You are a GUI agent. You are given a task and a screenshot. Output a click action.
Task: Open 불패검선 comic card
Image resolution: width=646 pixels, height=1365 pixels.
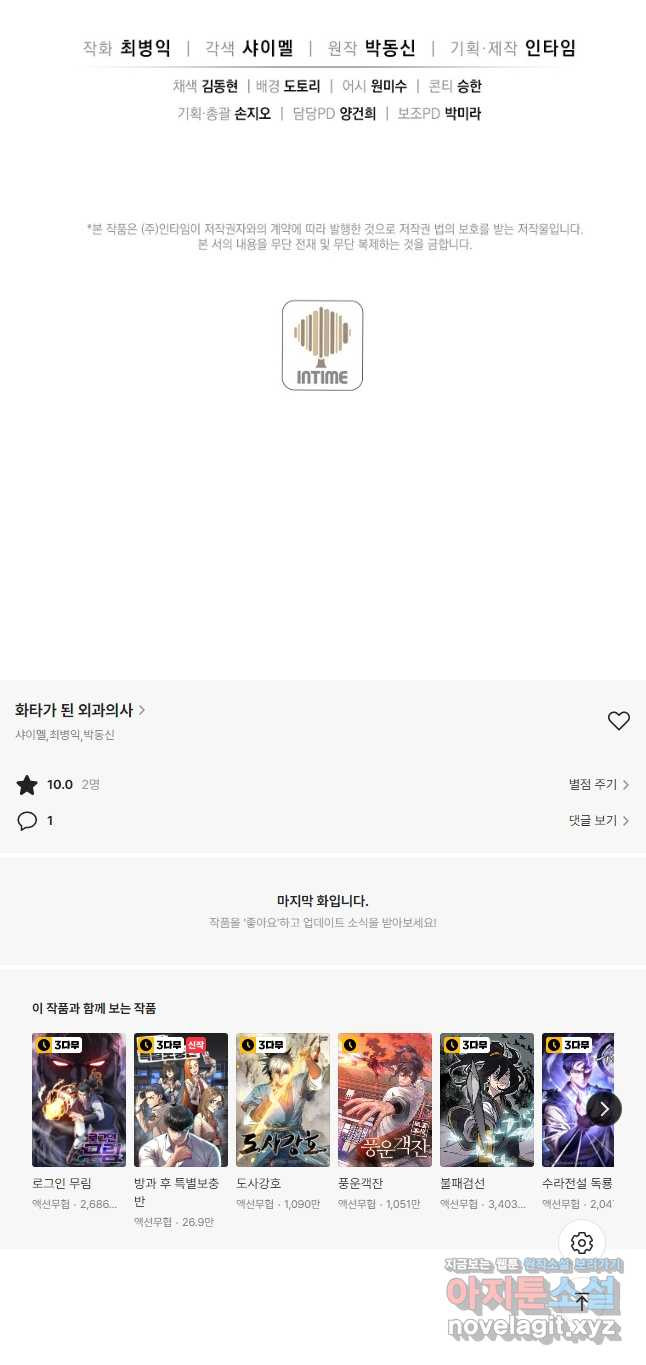pyautogui.click(x=487, y=1100)
